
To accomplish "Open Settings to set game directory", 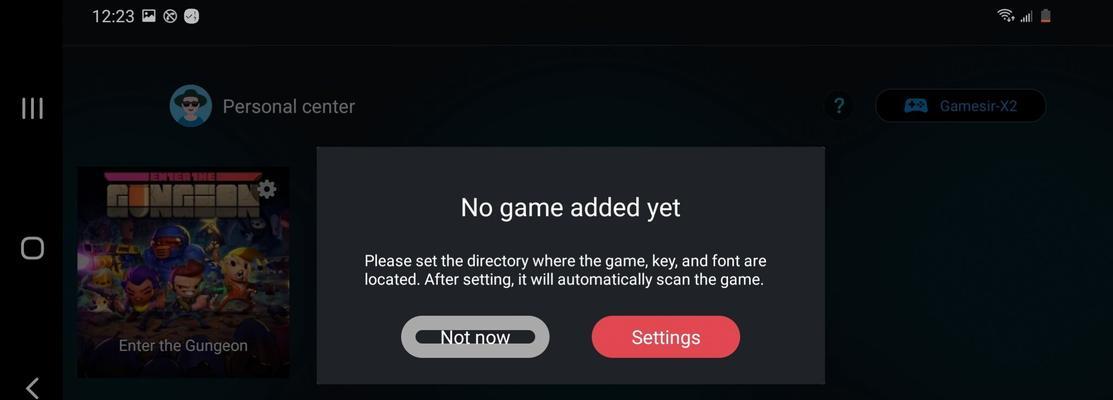I will (x=665, y=337).
